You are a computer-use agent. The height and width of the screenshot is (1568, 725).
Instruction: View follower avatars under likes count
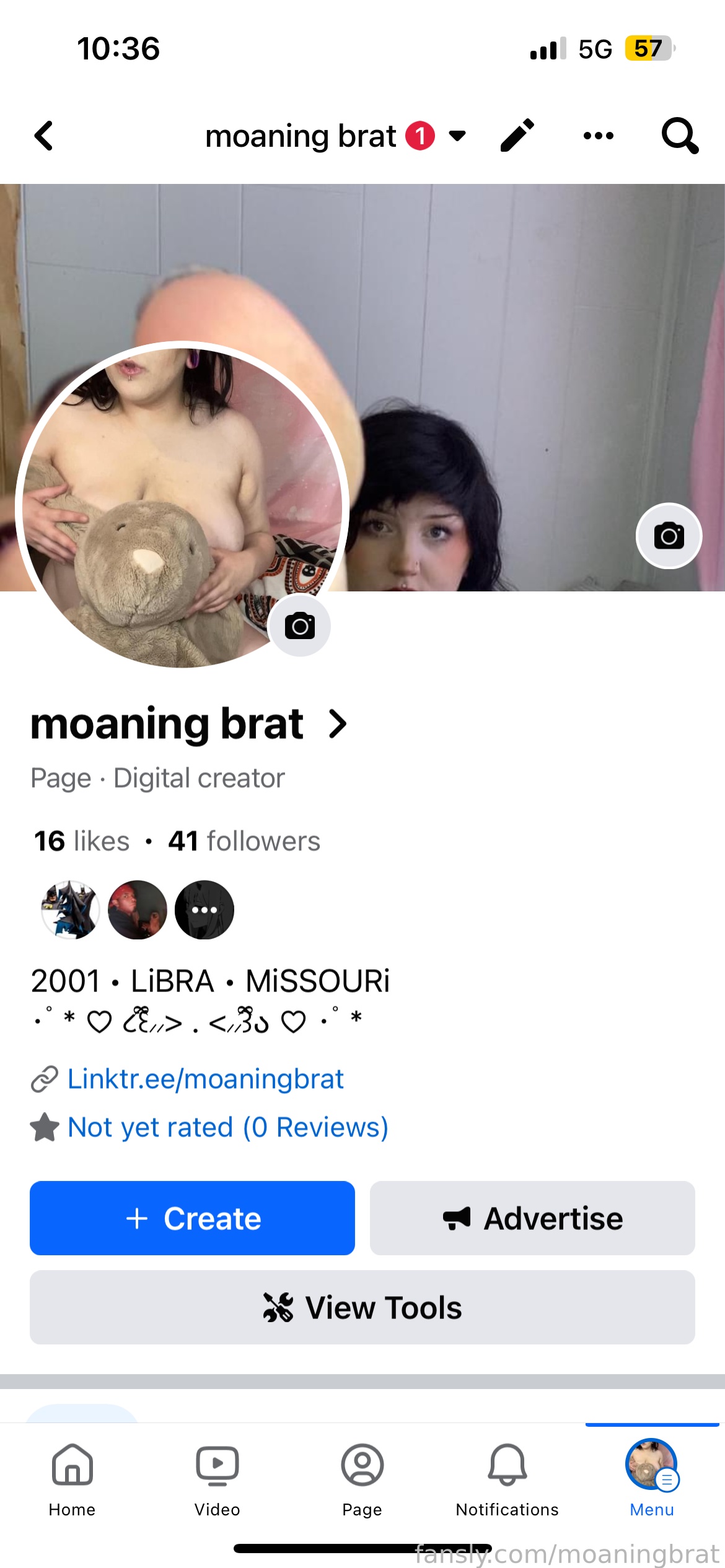[x=138, y=910]
